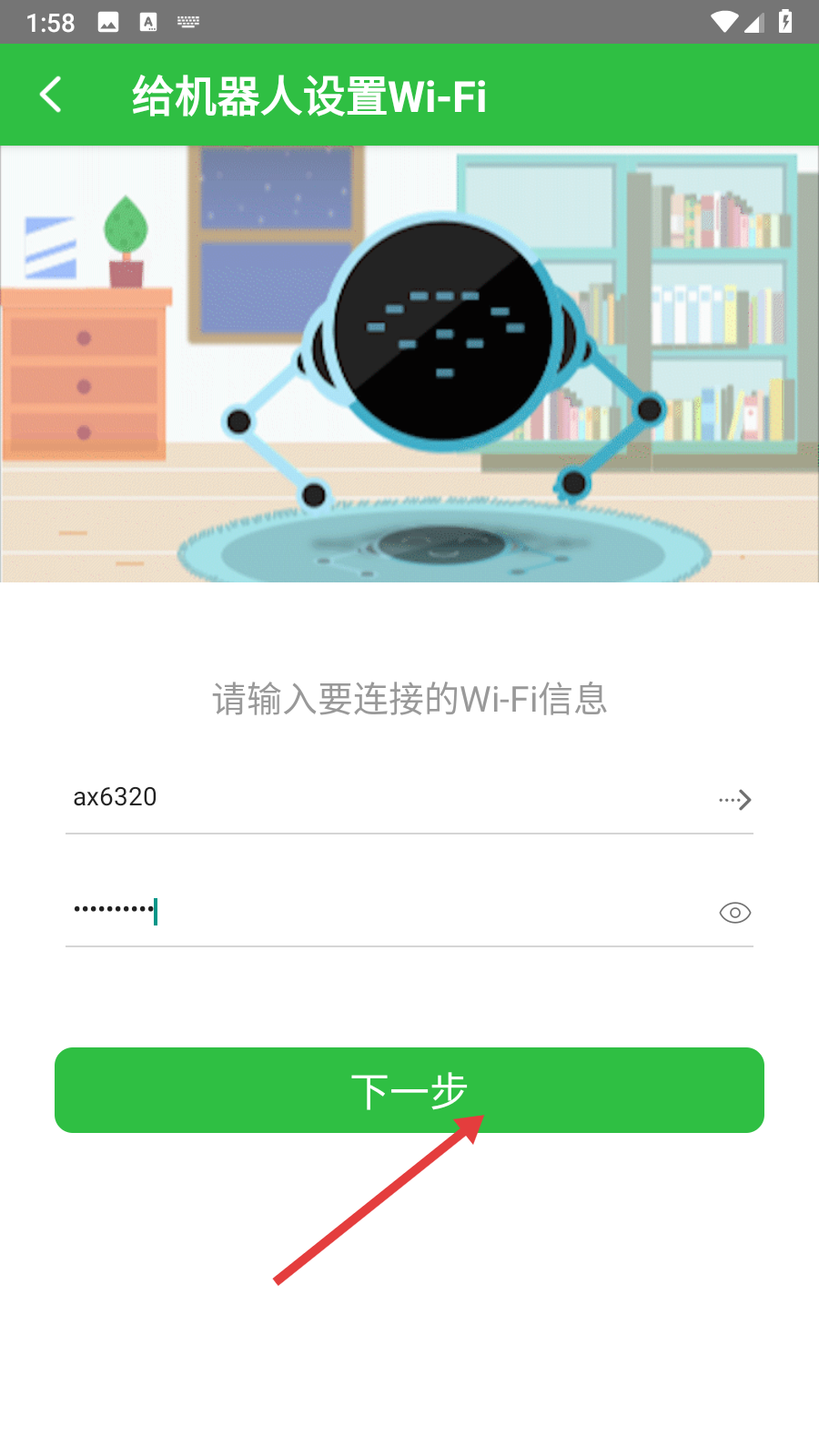
Task: Tap the 下一步 button to continue
Action: tap(409, 1090)
